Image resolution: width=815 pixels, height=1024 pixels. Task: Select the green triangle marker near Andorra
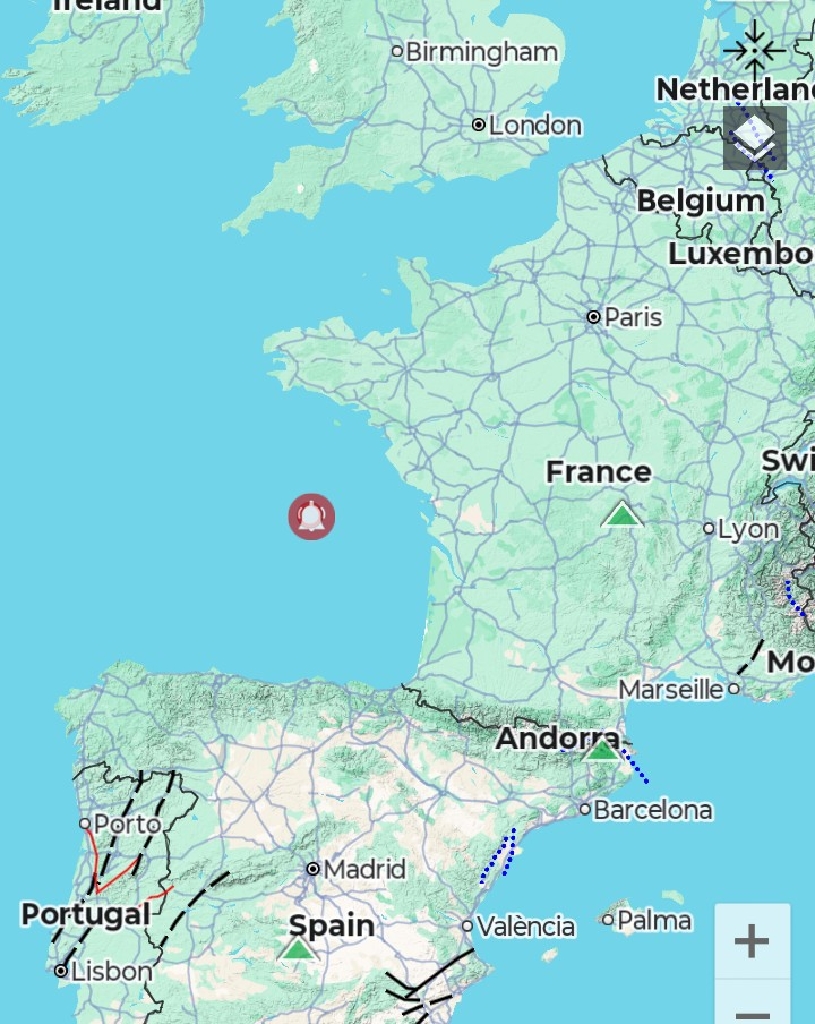602,749
